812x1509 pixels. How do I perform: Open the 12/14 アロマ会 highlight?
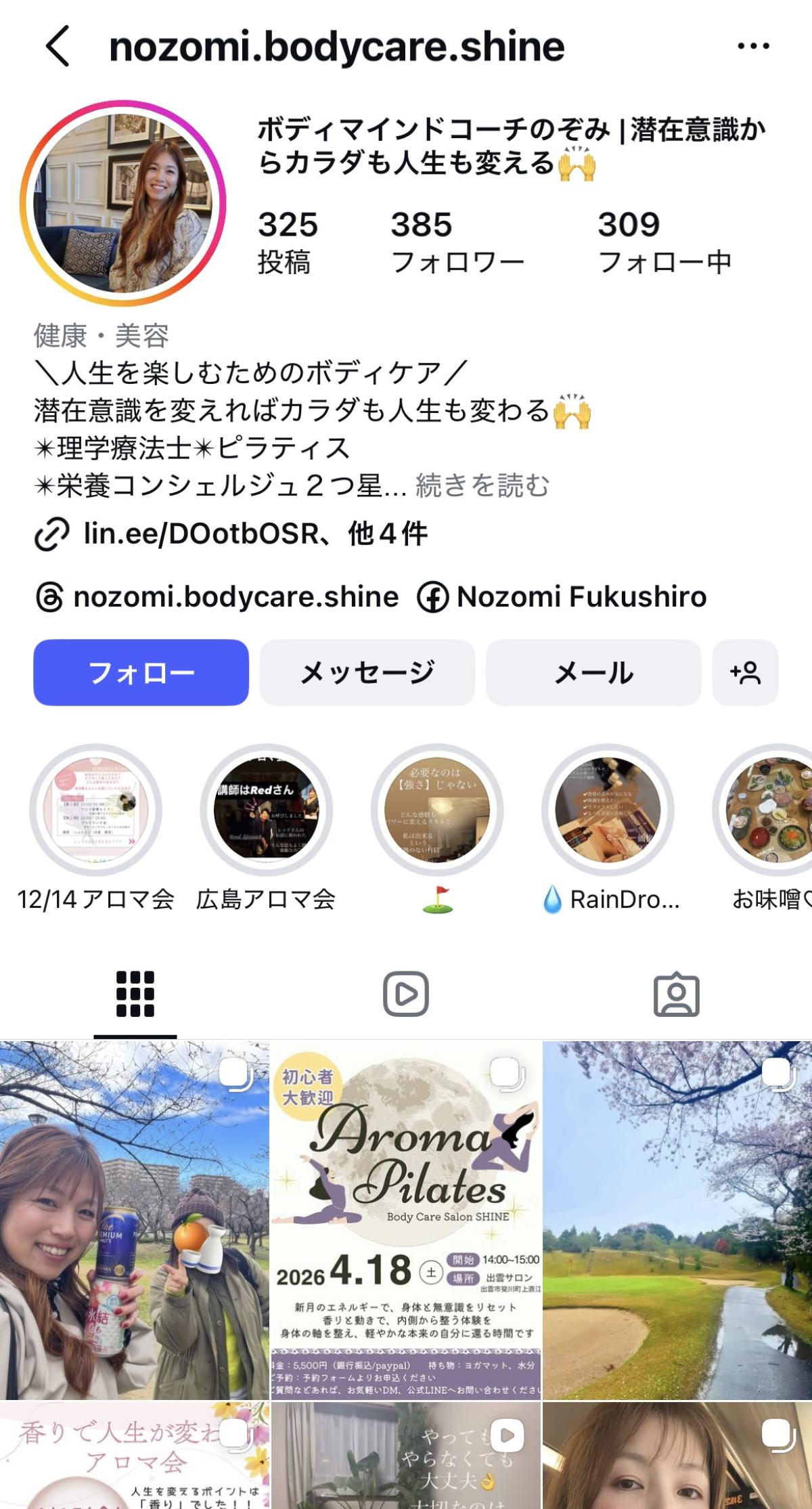coord(95,810)
